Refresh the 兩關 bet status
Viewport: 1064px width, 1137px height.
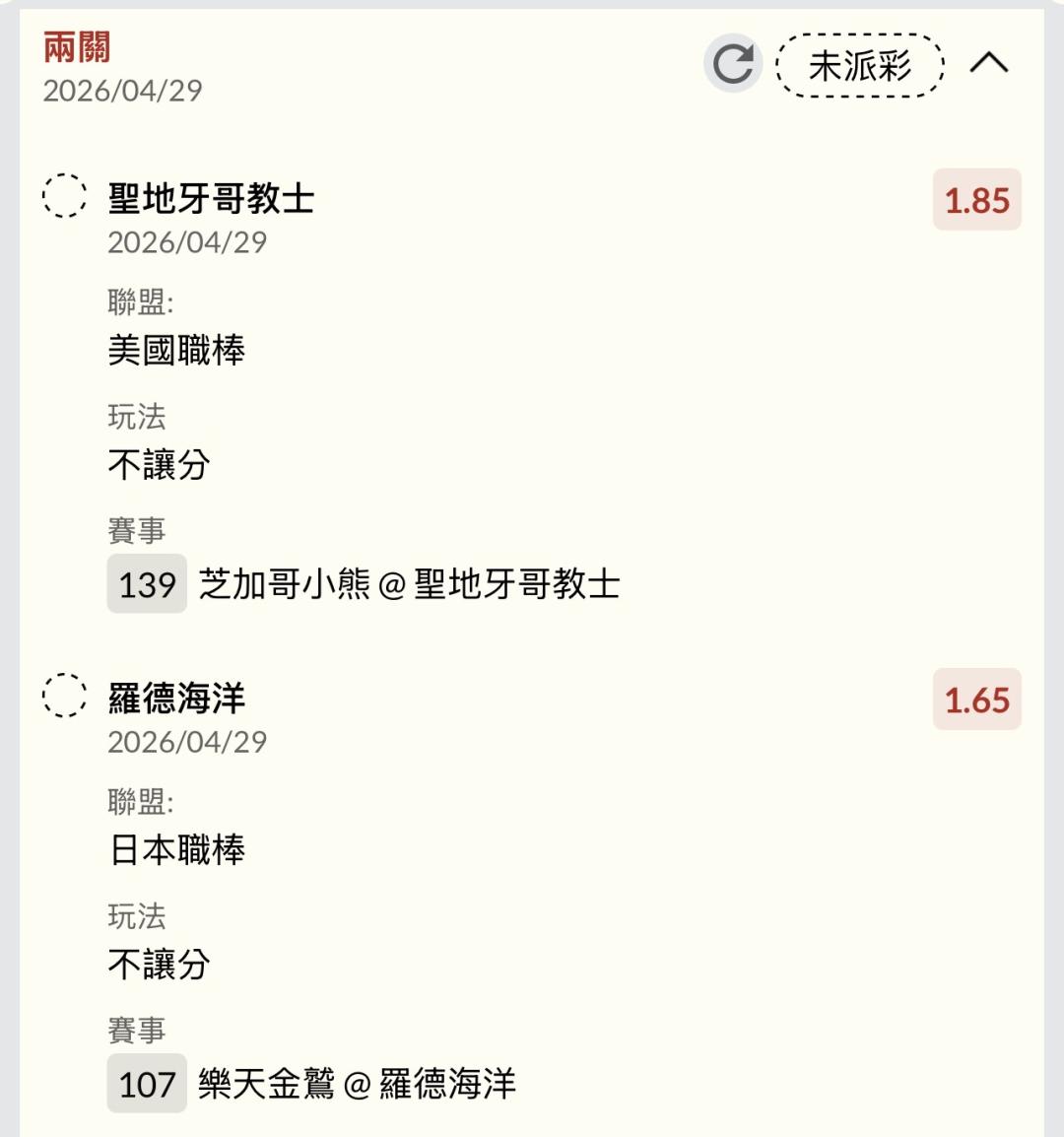732,65
